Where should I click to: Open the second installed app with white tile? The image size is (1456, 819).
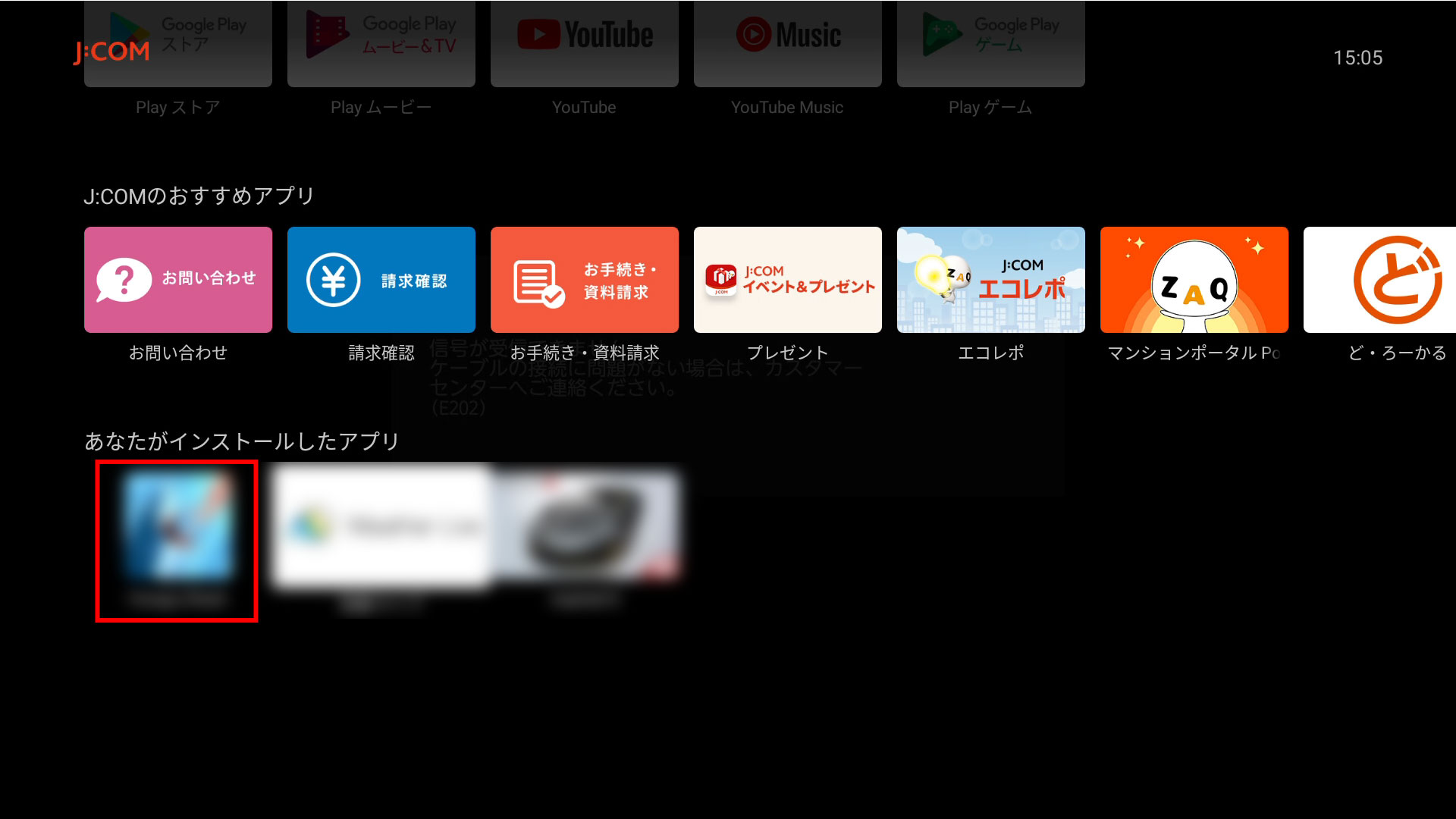point(381,526)
